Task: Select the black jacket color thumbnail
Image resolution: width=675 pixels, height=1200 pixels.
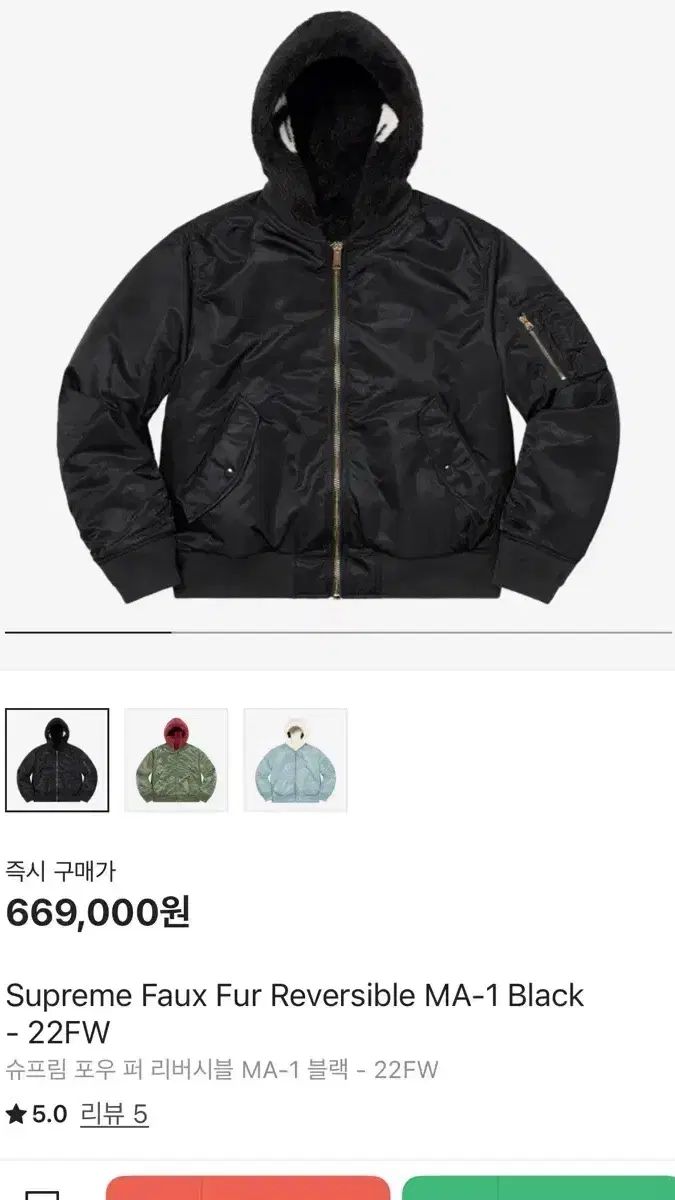Action: pos(57,759)
